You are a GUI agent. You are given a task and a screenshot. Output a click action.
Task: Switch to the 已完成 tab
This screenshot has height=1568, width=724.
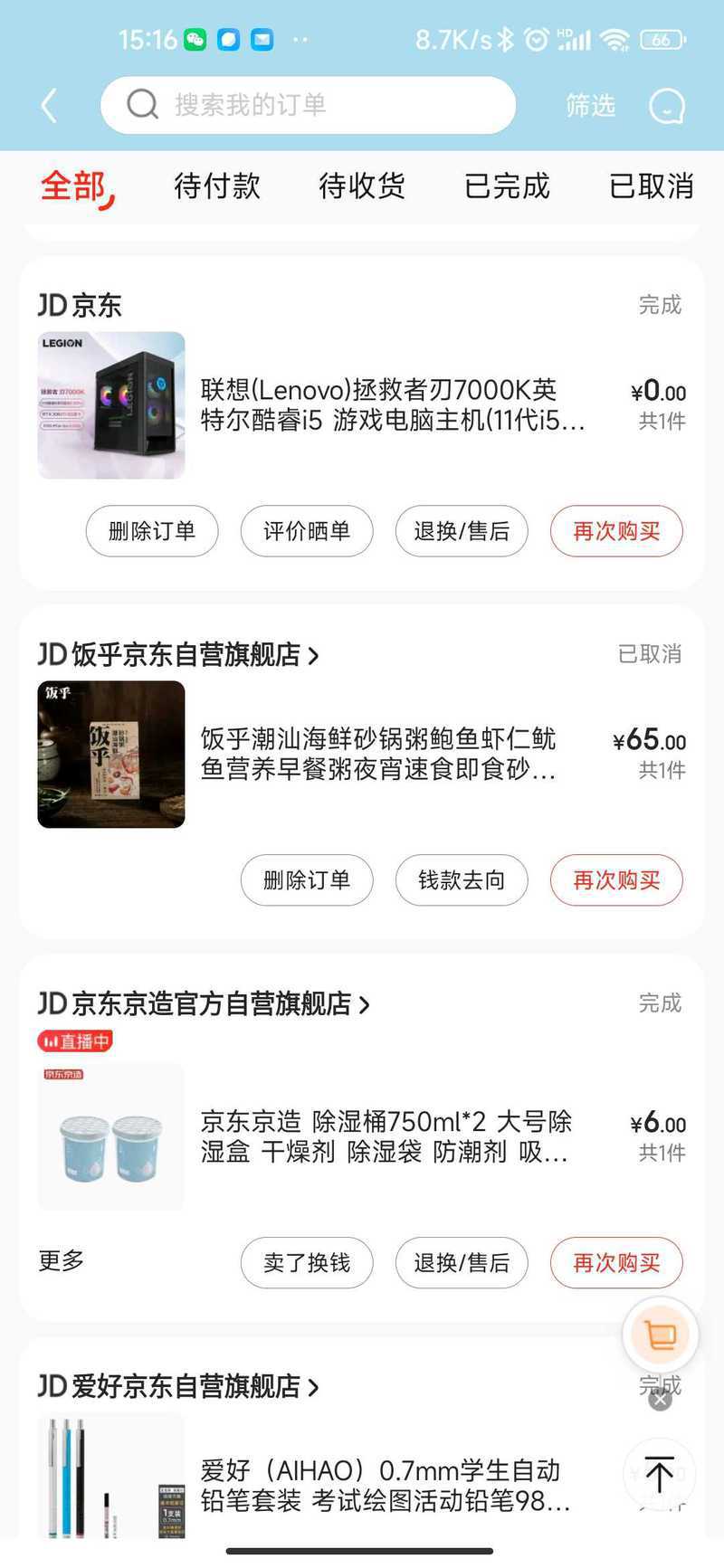[507, 186]
